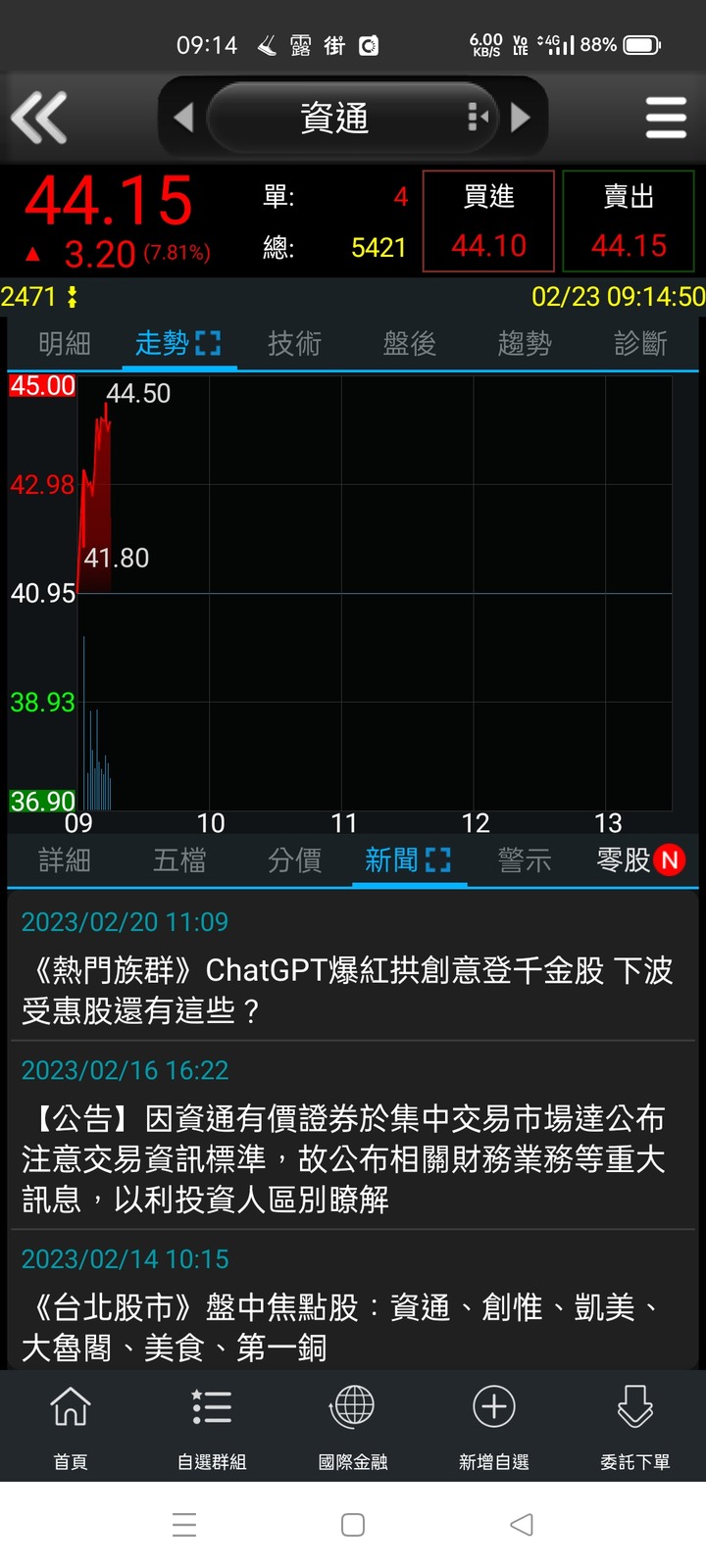Switch to the 明細 tab
Image resolution: width=706 pixels, height=1568 pixels.
[x=65, y=344]
